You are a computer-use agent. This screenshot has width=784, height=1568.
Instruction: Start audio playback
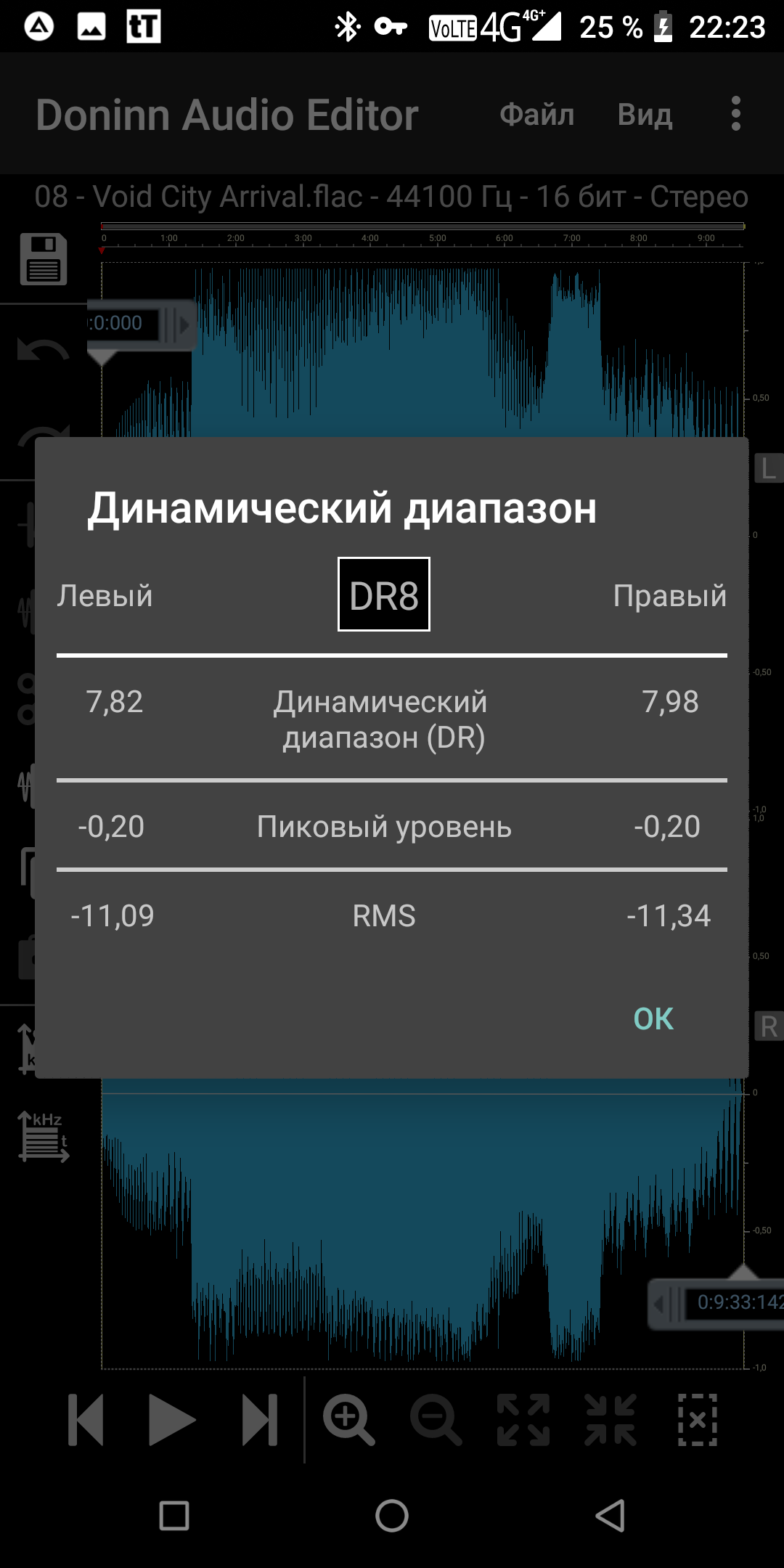coord(172,1420)
